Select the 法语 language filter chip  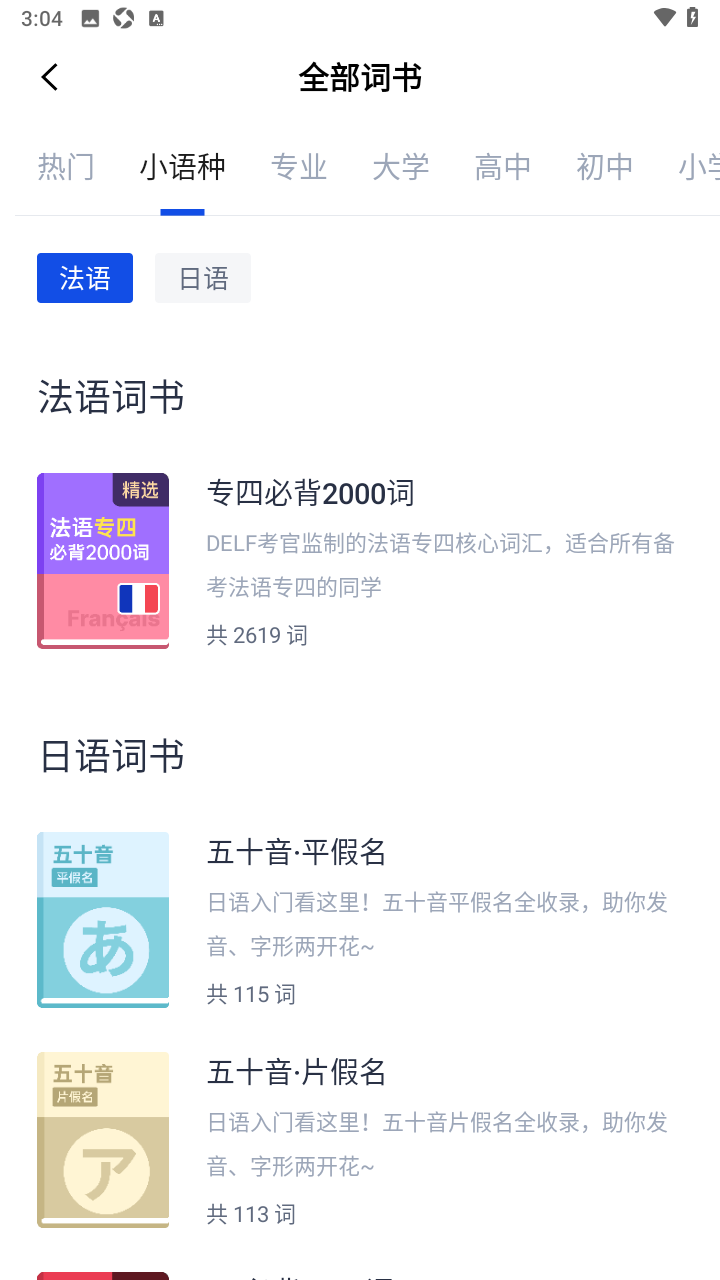(x=84, y=278)
